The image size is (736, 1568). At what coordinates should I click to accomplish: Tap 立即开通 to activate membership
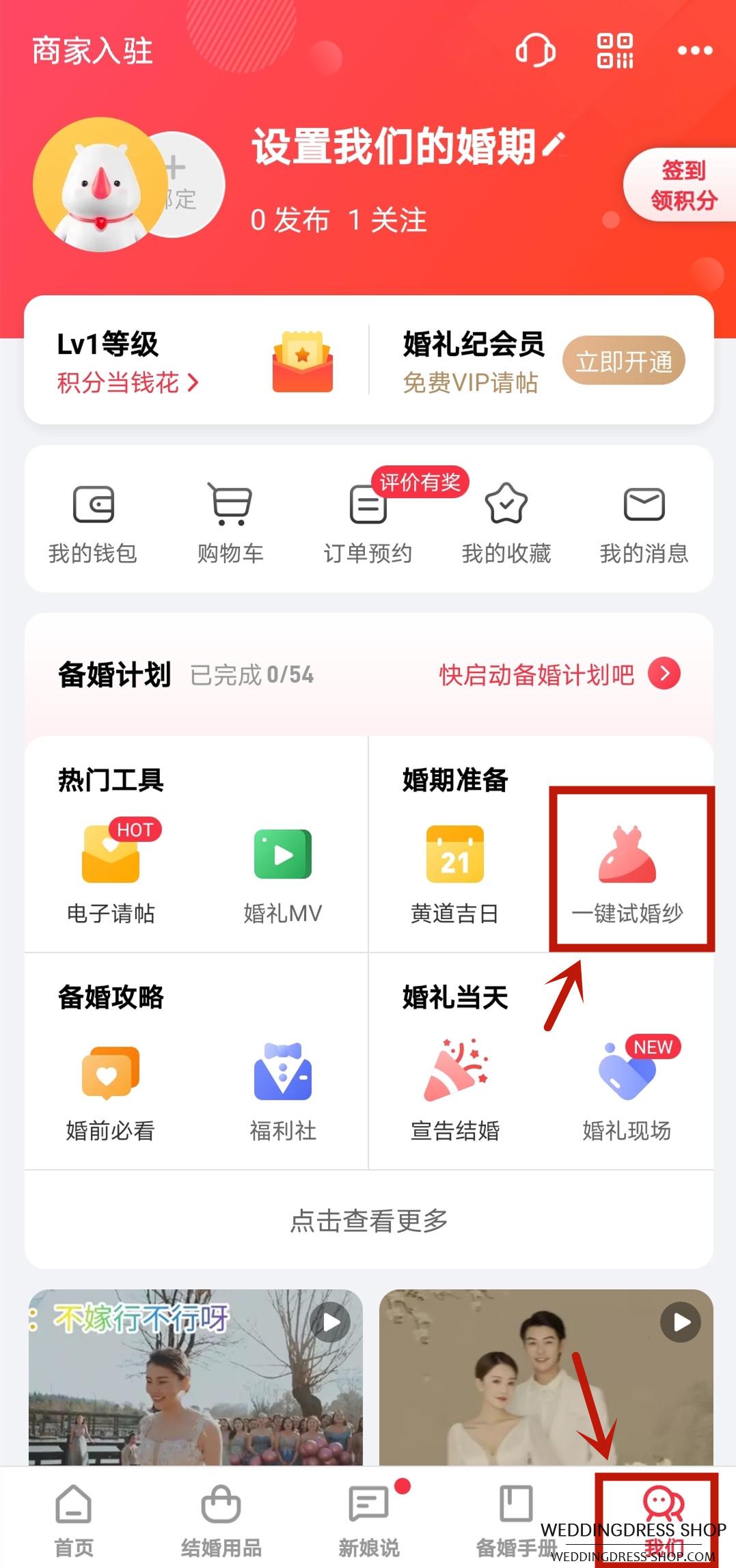(623, 361)
